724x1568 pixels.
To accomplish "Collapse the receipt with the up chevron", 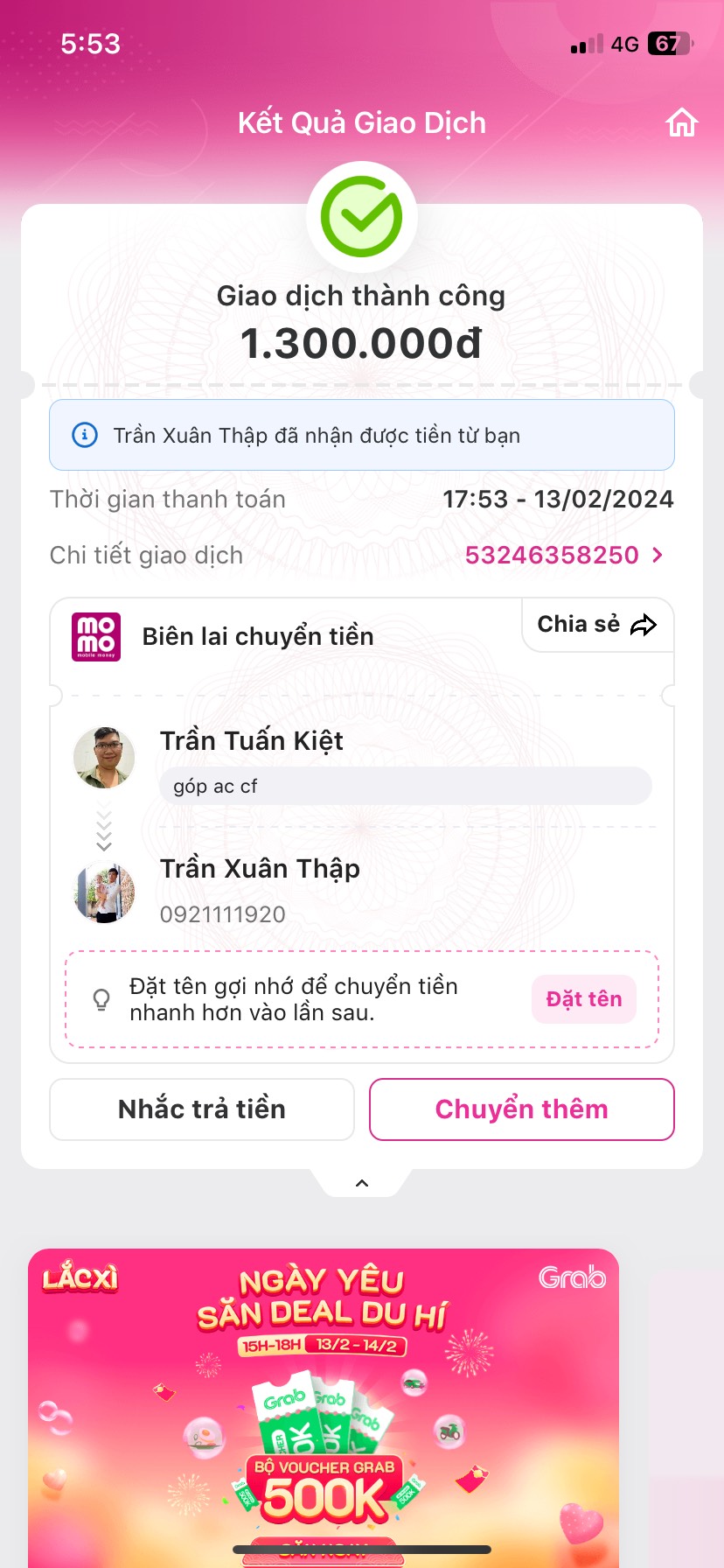I will pyautogui.click(x=362, y=1184).
